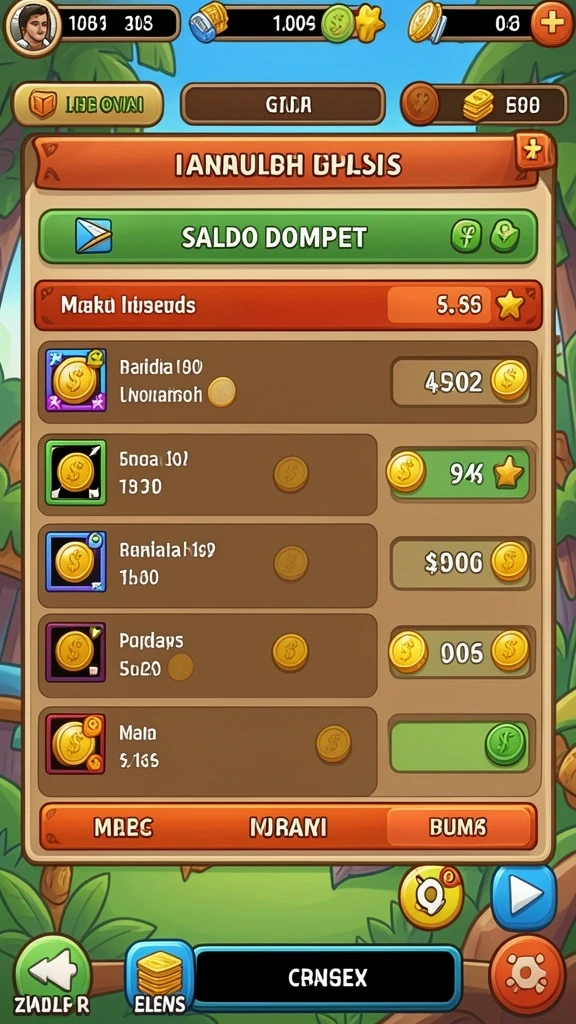Viewport: 576px width, 1024px height.
Task: Open the player avatar profile
Action: click(33, 26)
